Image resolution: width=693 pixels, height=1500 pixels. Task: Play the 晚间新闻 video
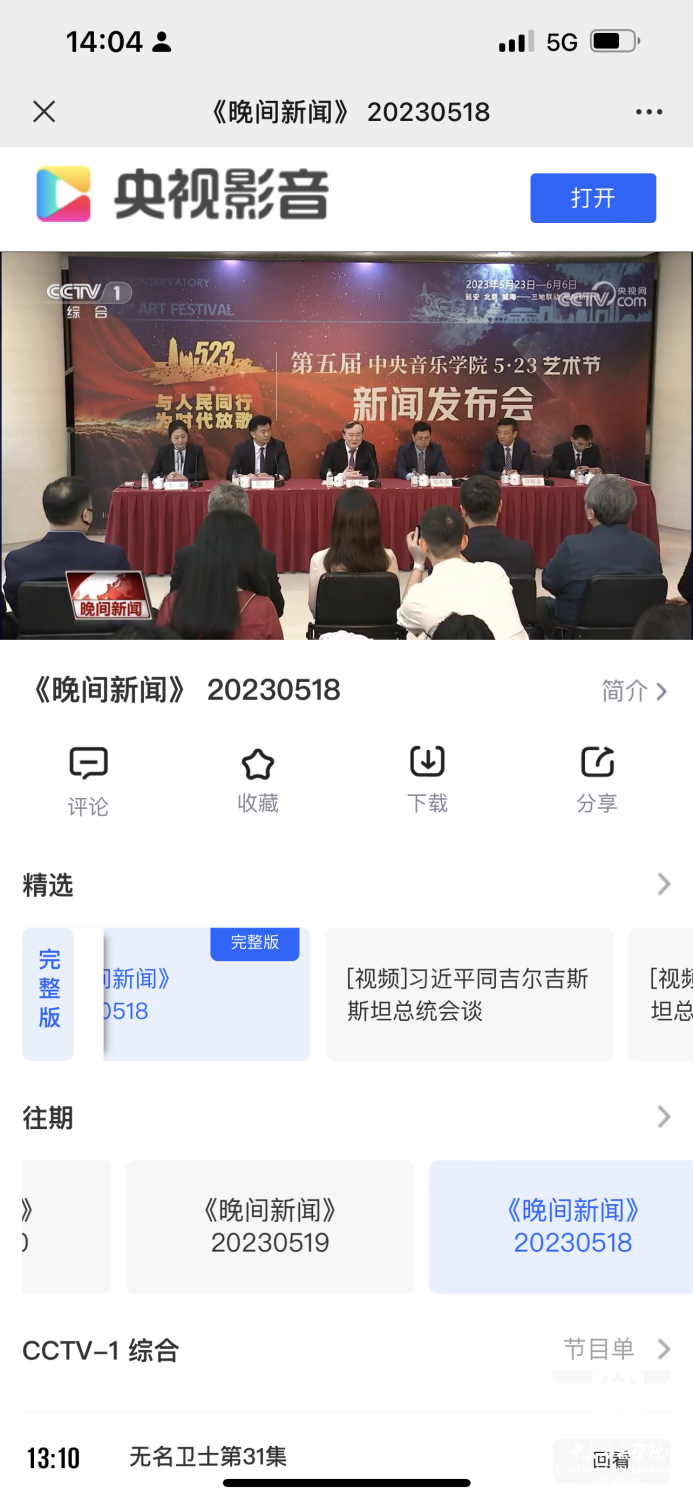(346, 446)
